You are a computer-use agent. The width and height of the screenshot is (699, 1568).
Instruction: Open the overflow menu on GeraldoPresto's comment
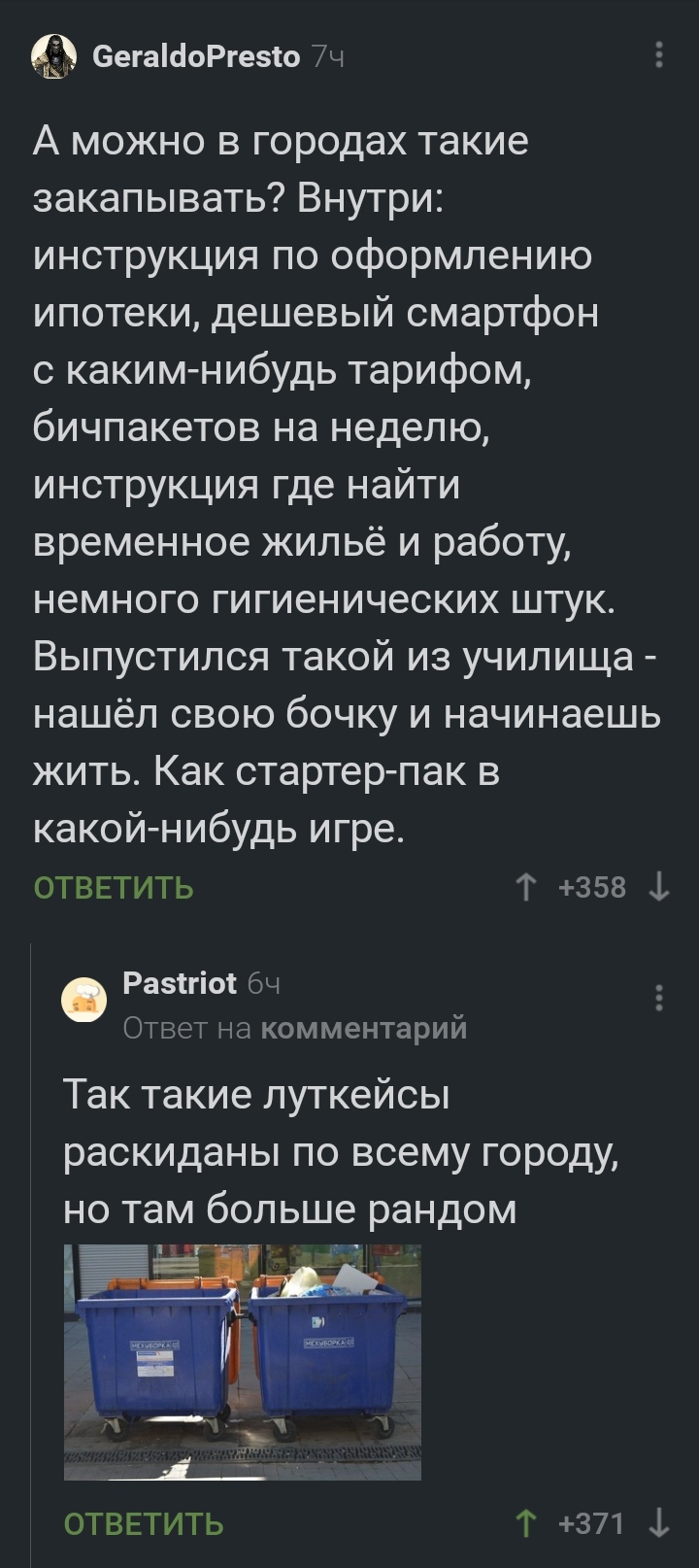coord(659,54)
